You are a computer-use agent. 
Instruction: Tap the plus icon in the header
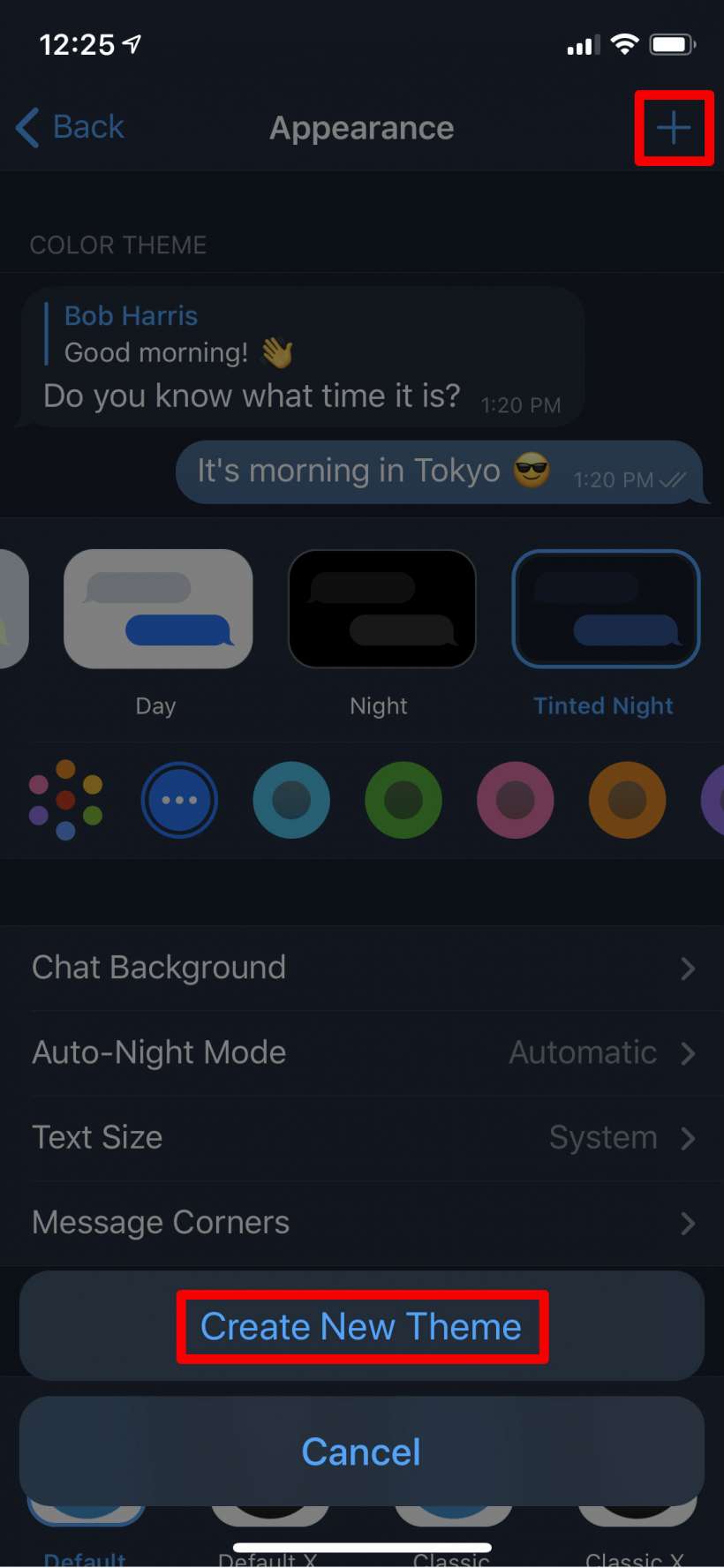pos(674,128)
